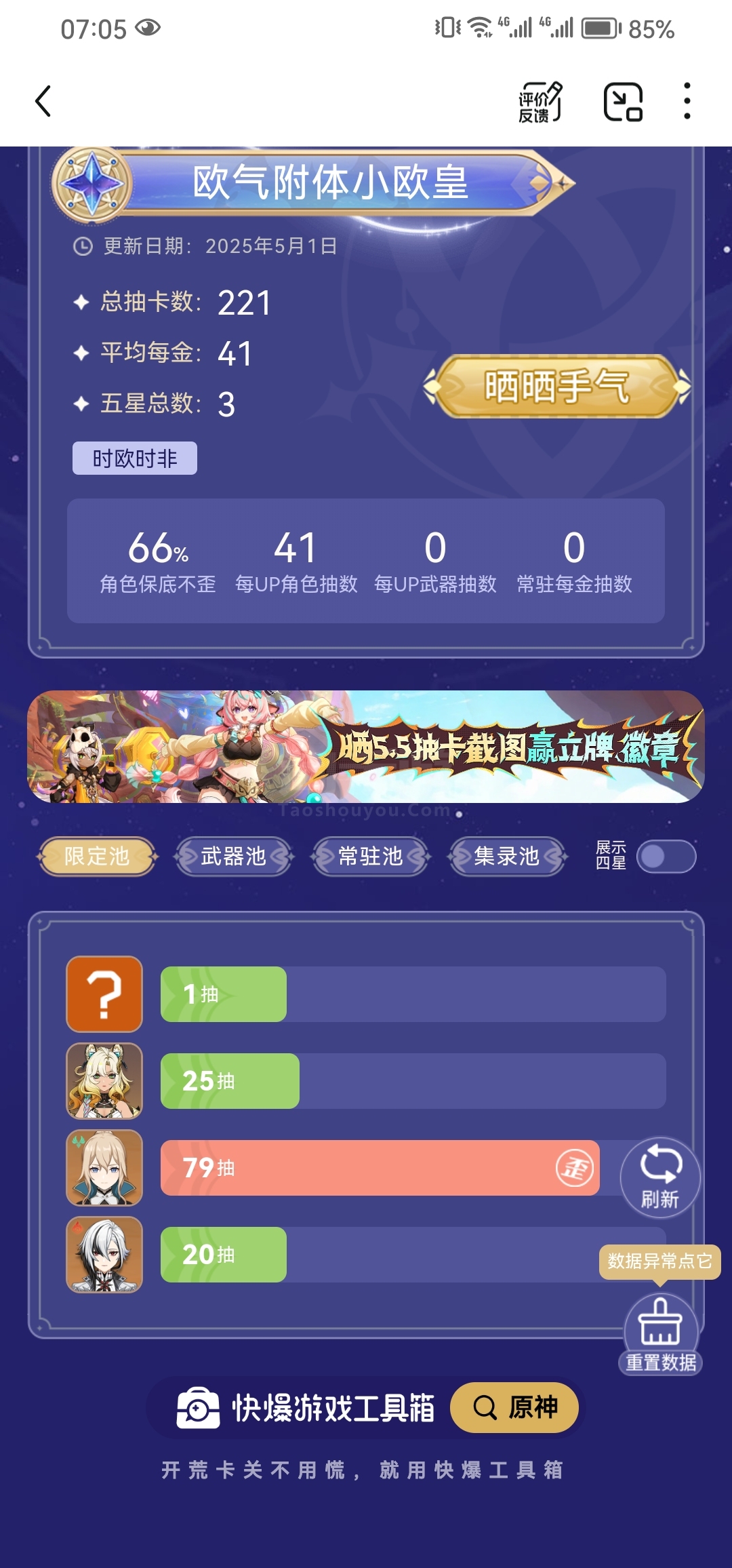Go back using the top-left arrow
Viewport: 732px width, 1568px height.
click(x=43, y=102)
